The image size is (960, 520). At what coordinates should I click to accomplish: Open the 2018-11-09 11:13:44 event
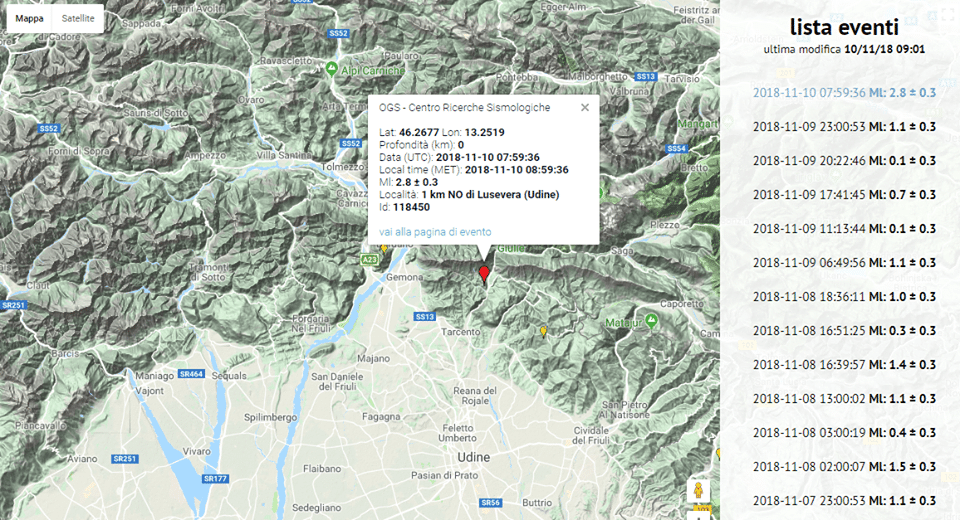coord(844,229)
